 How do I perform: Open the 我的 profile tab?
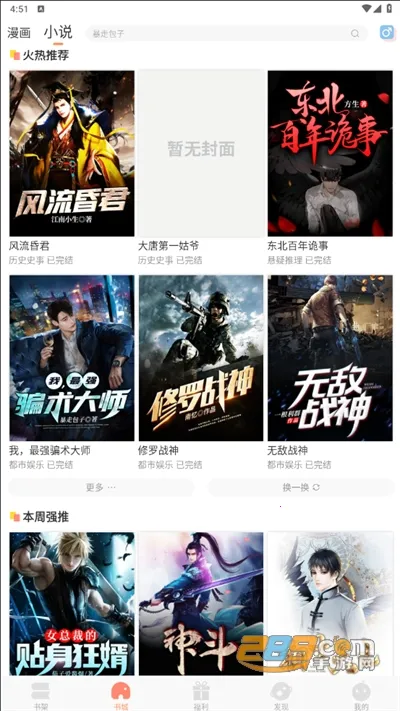point(361,695)
